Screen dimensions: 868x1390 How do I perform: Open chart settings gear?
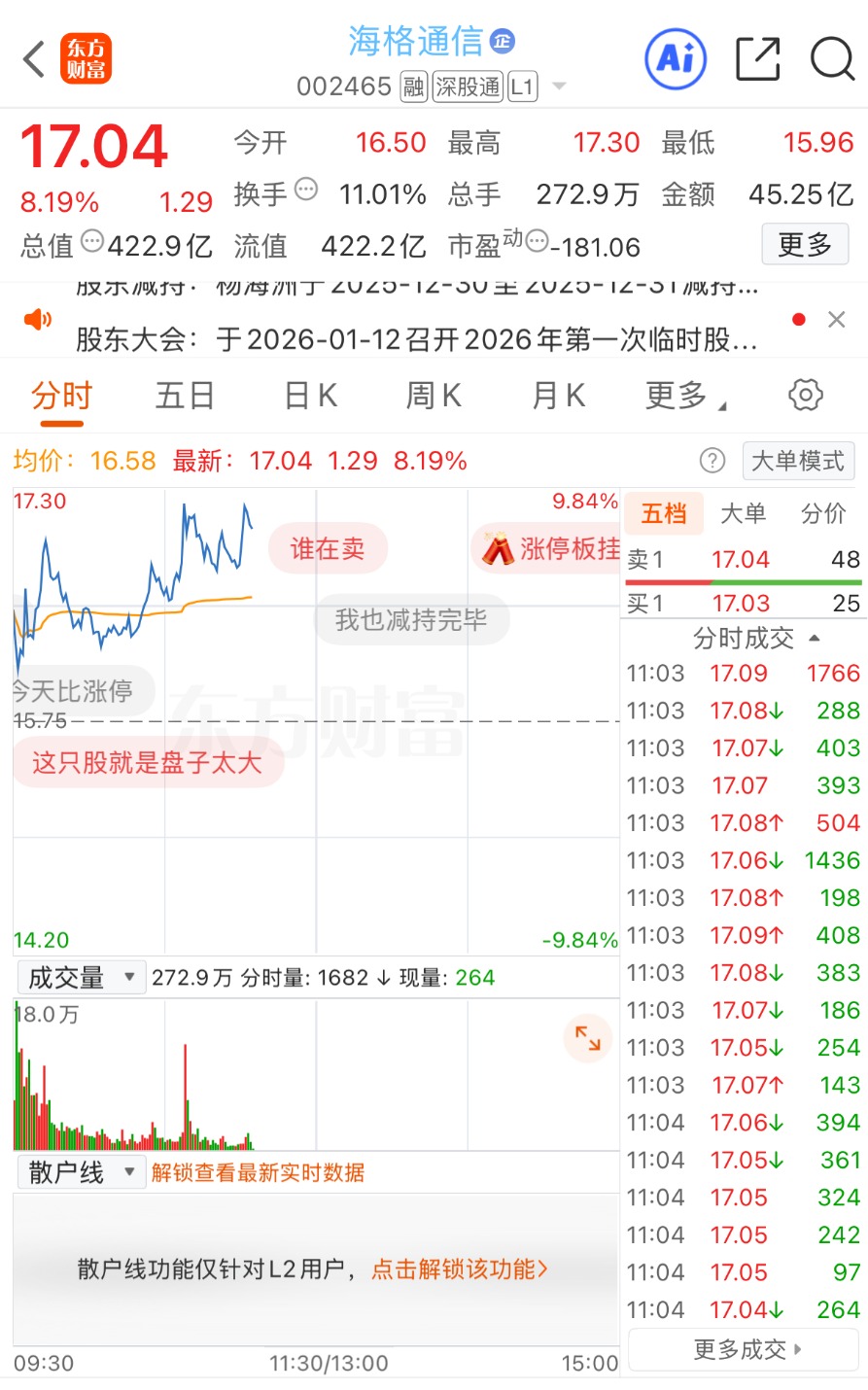point(805,396)
